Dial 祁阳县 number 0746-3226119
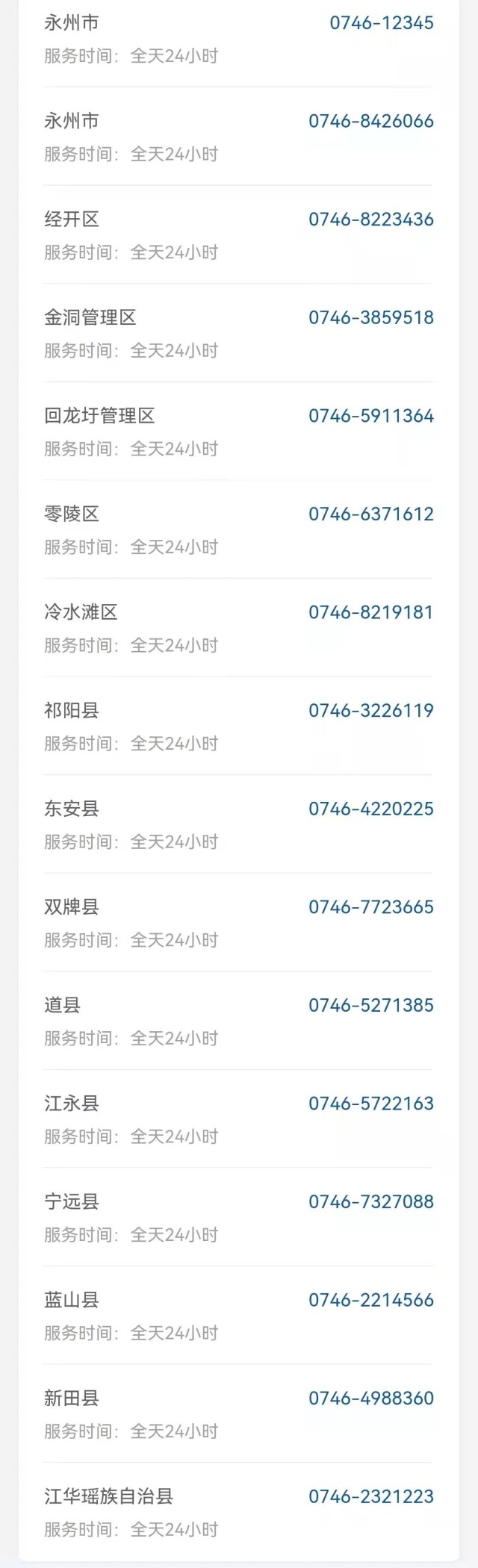Screen dimensions: 478x1568 click(x=371, y=711)
